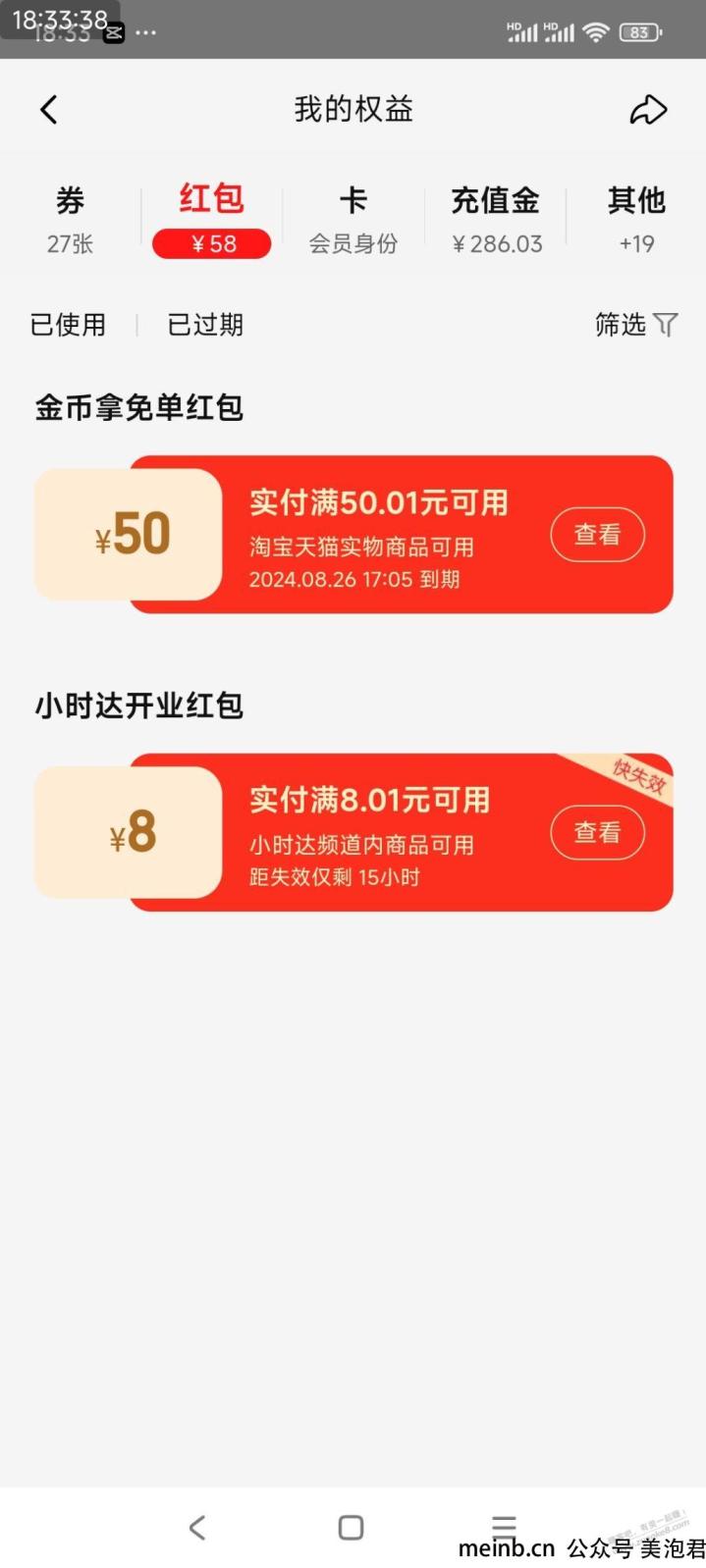Tap the system back button
The image size is (706, 1568).
click(x=197, y=1528)
